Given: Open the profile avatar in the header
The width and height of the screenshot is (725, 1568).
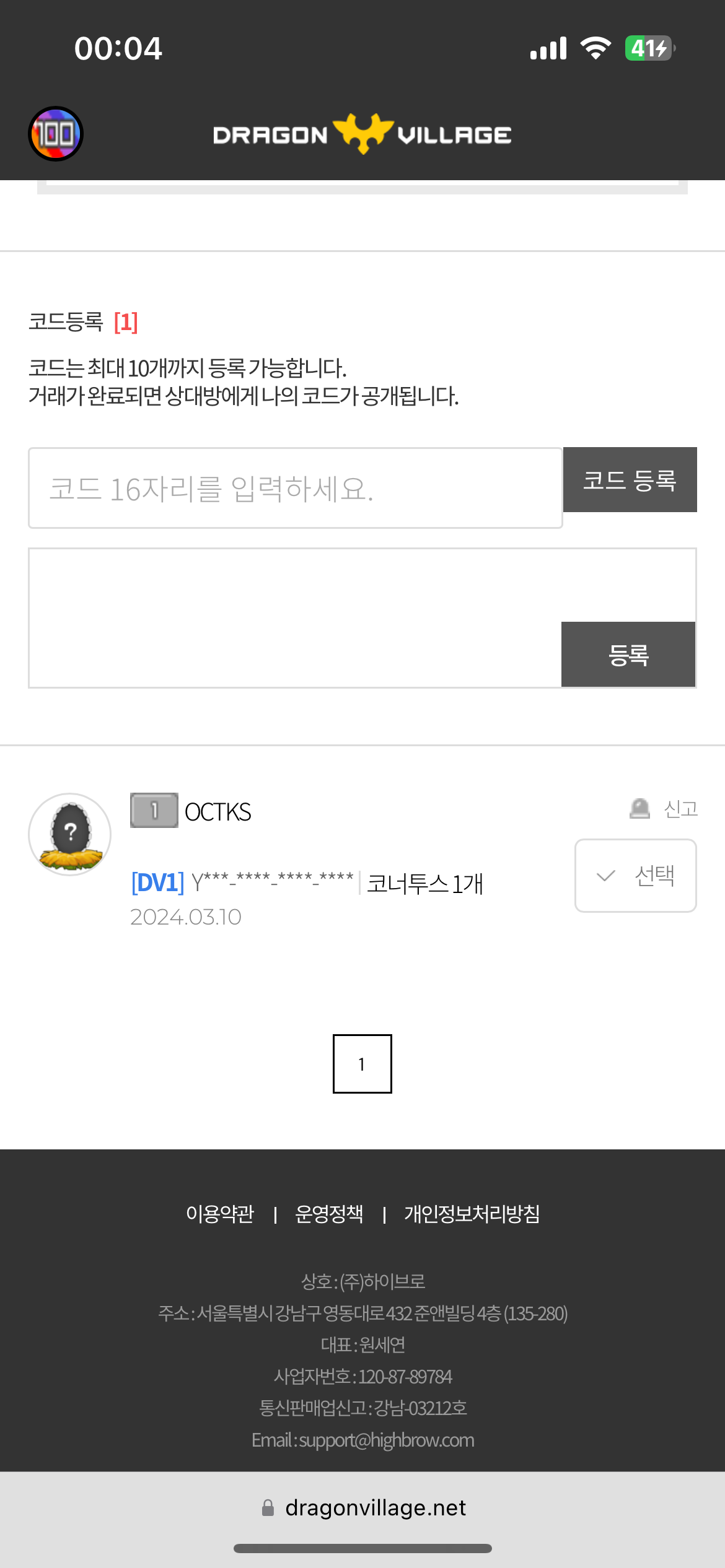Looking at the screenshot, I should click(x=56, y=134).
